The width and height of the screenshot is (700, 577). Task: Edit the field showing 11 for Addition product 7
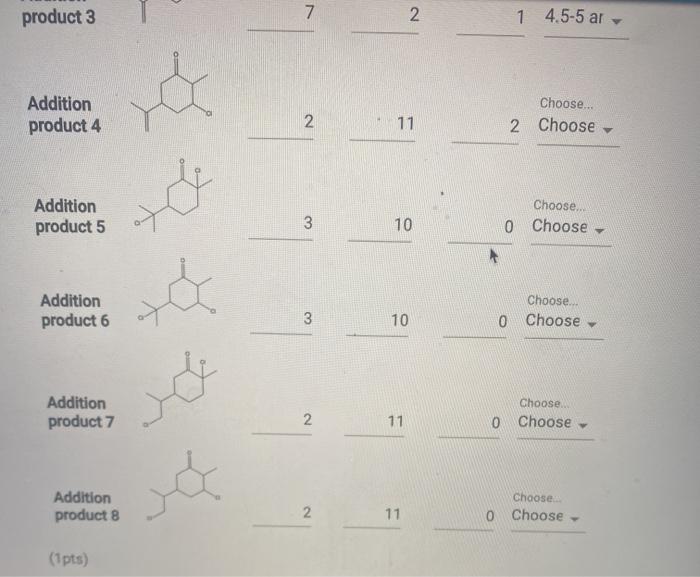pos(375,422)
